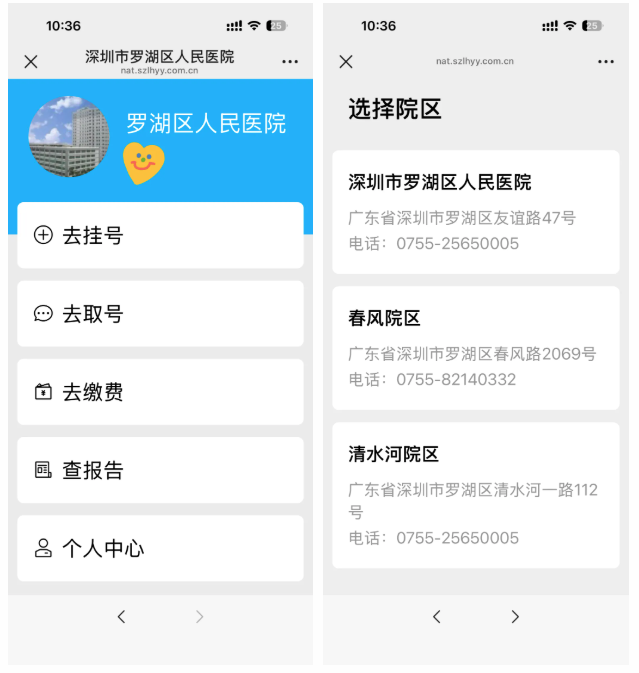Close the 选择院区 web page
The width and height of the screenshot is (639, 673).
click(346, 62)
